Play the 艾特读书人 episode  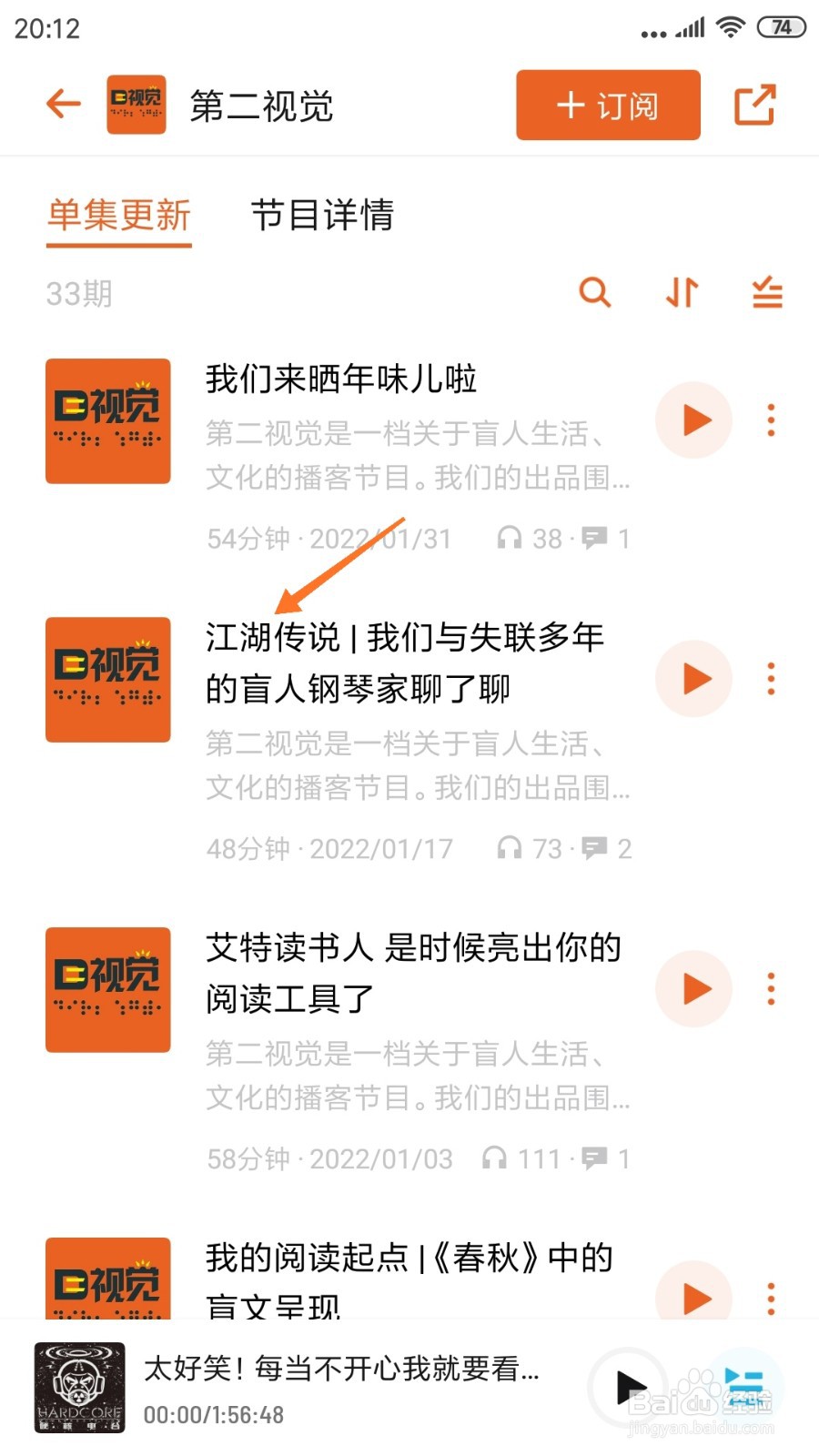(x=693, y=989)
